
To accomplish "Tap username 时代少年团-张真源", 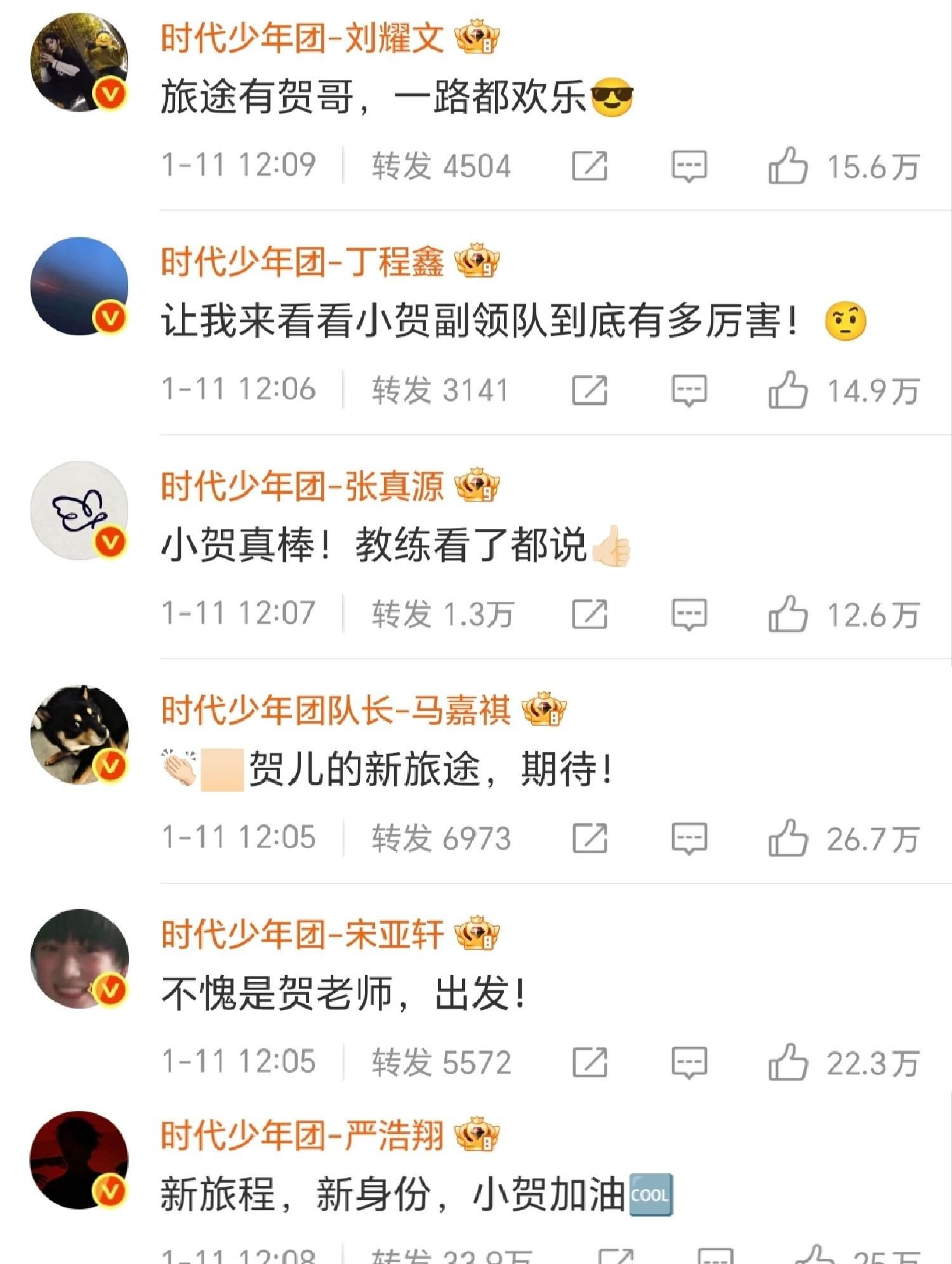I will tap(302, 486).
